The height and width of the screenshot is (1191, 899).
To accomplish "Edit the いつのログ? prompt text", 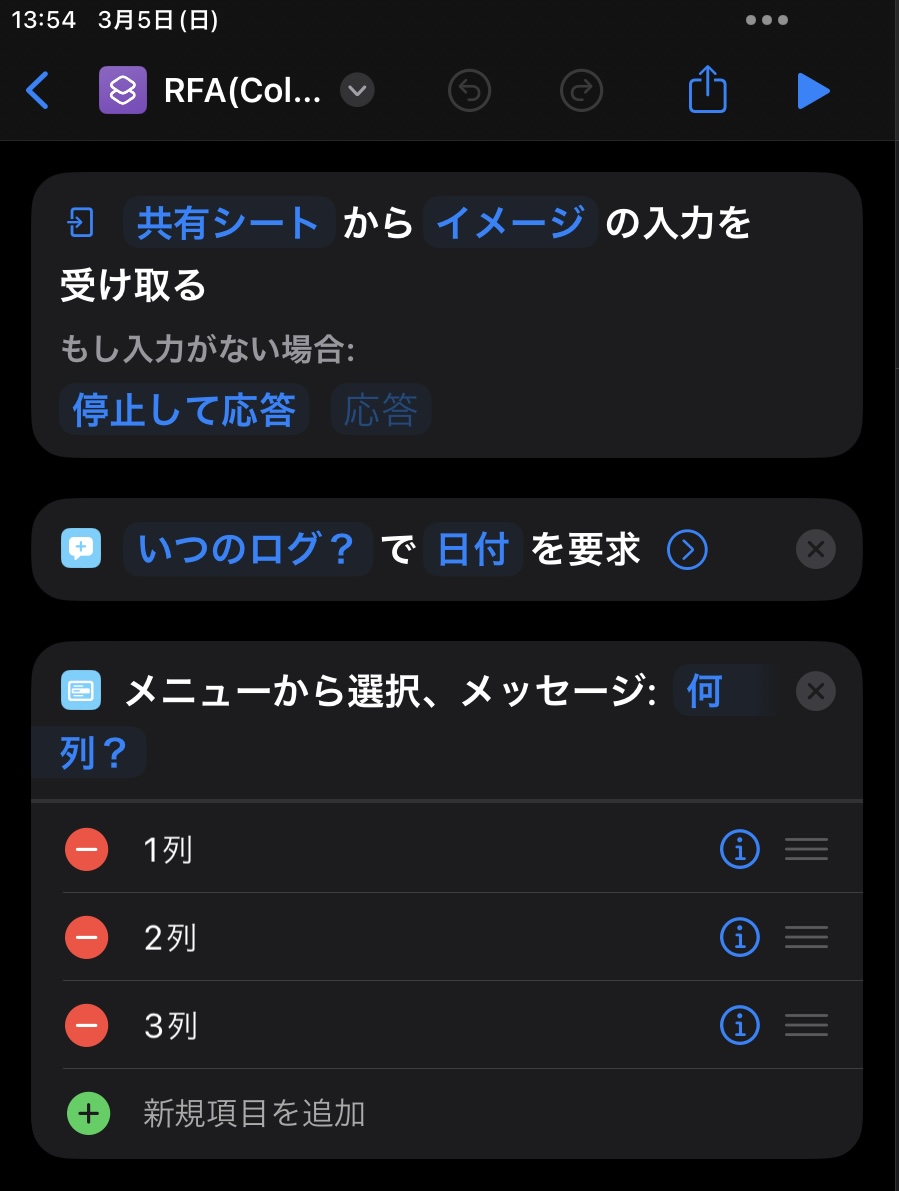I will [247, 550].
